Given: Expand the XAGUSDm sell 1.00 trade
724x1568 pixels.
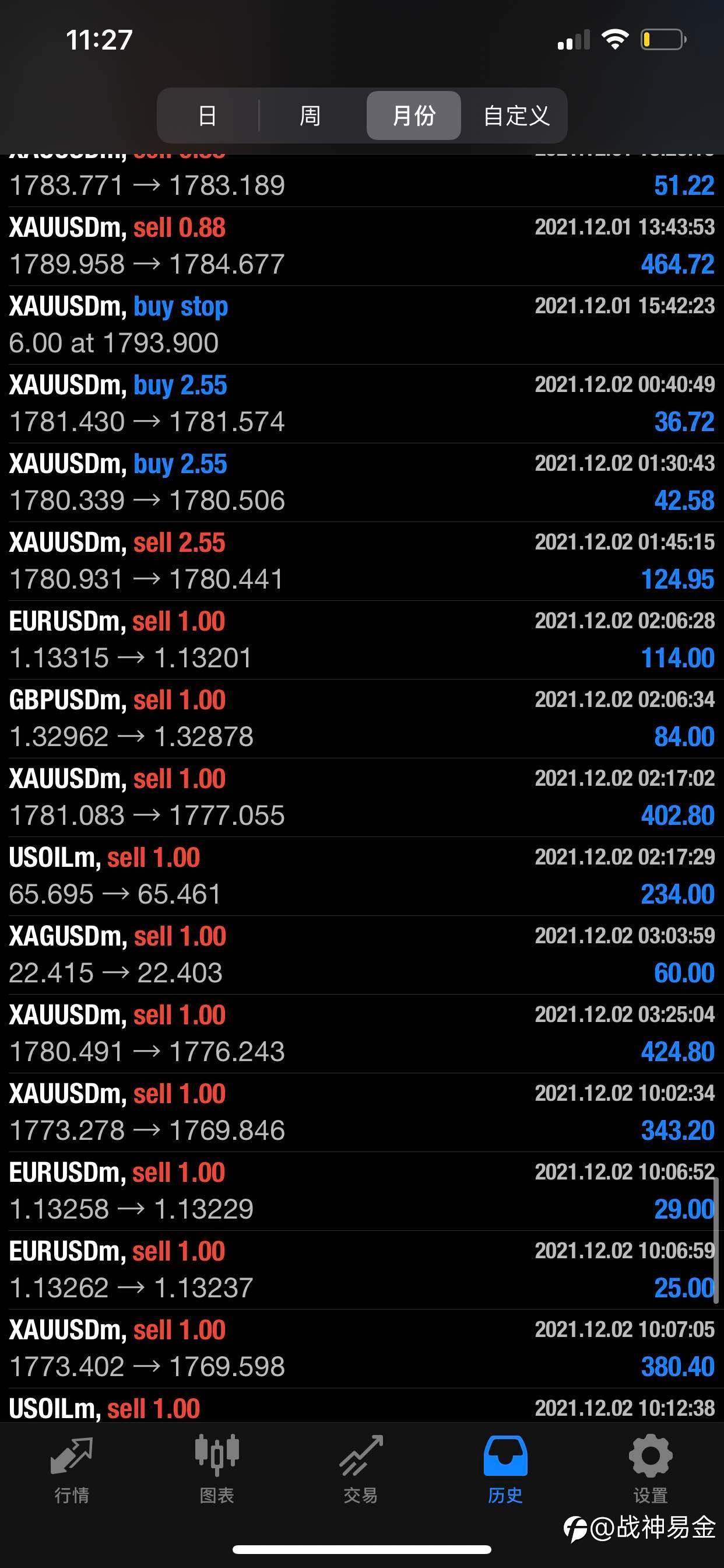Looking at the screenshot, I should (362, 955).
